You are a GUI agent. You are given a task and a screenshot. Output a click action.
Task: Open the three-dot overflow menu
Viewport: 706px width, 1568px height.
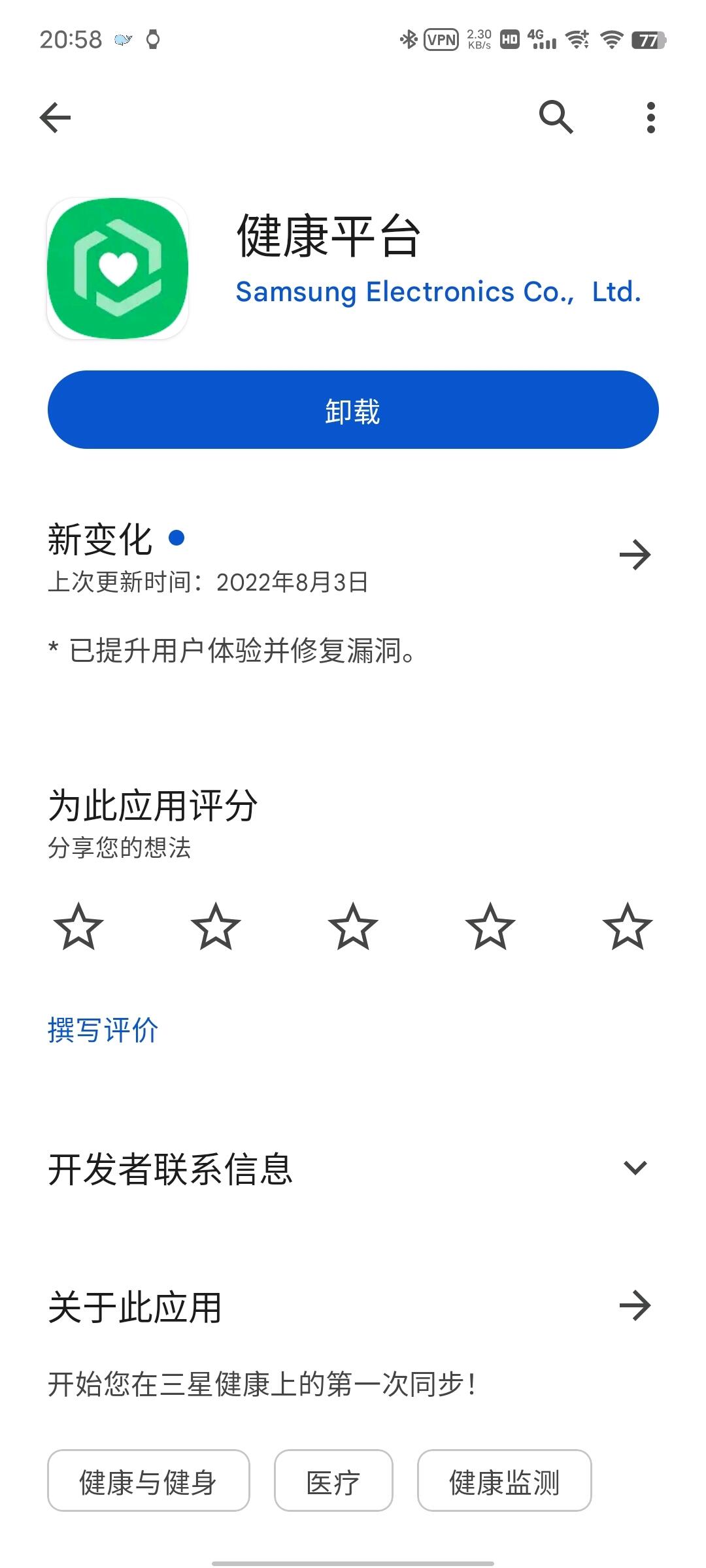(650, 118)
